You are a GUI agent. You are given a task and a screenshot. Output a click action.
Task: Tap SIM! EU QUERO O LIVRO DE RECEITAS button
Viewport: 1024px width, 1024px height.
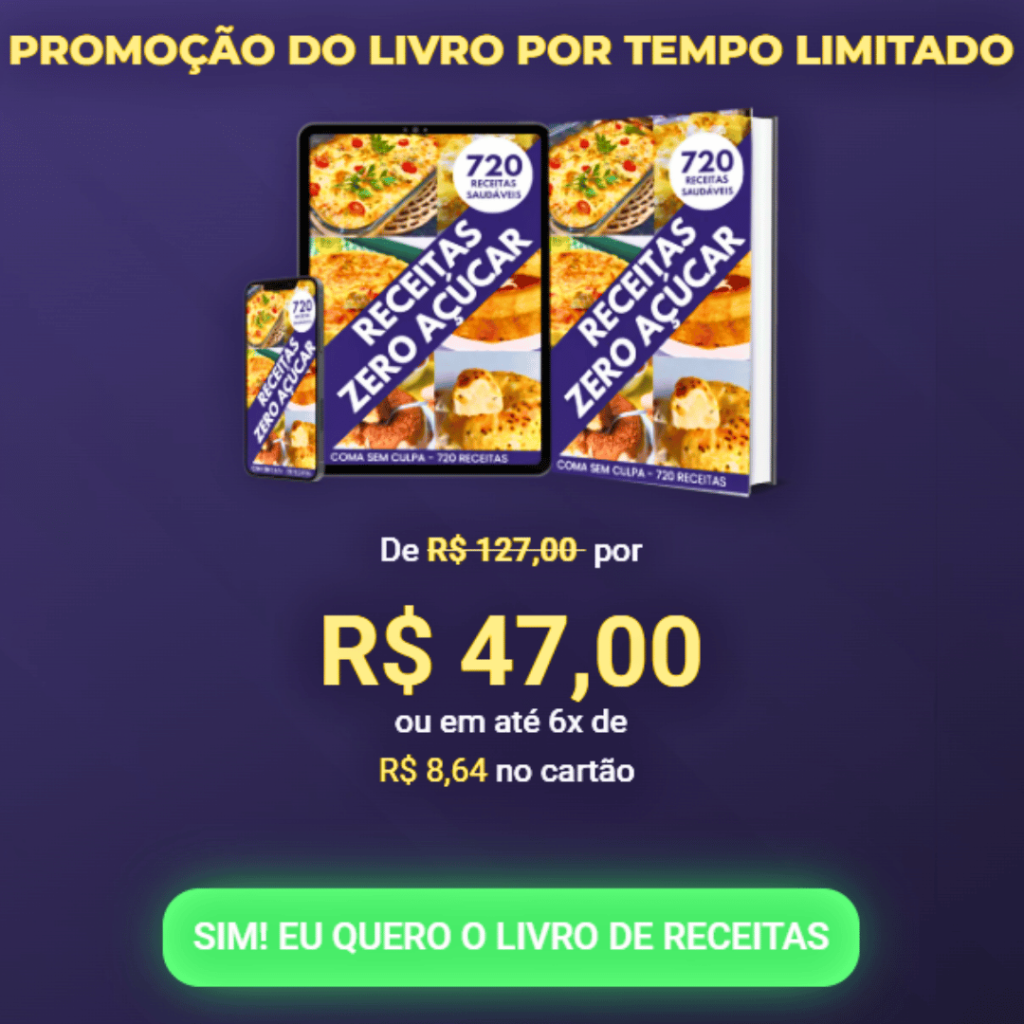(511, 937)
